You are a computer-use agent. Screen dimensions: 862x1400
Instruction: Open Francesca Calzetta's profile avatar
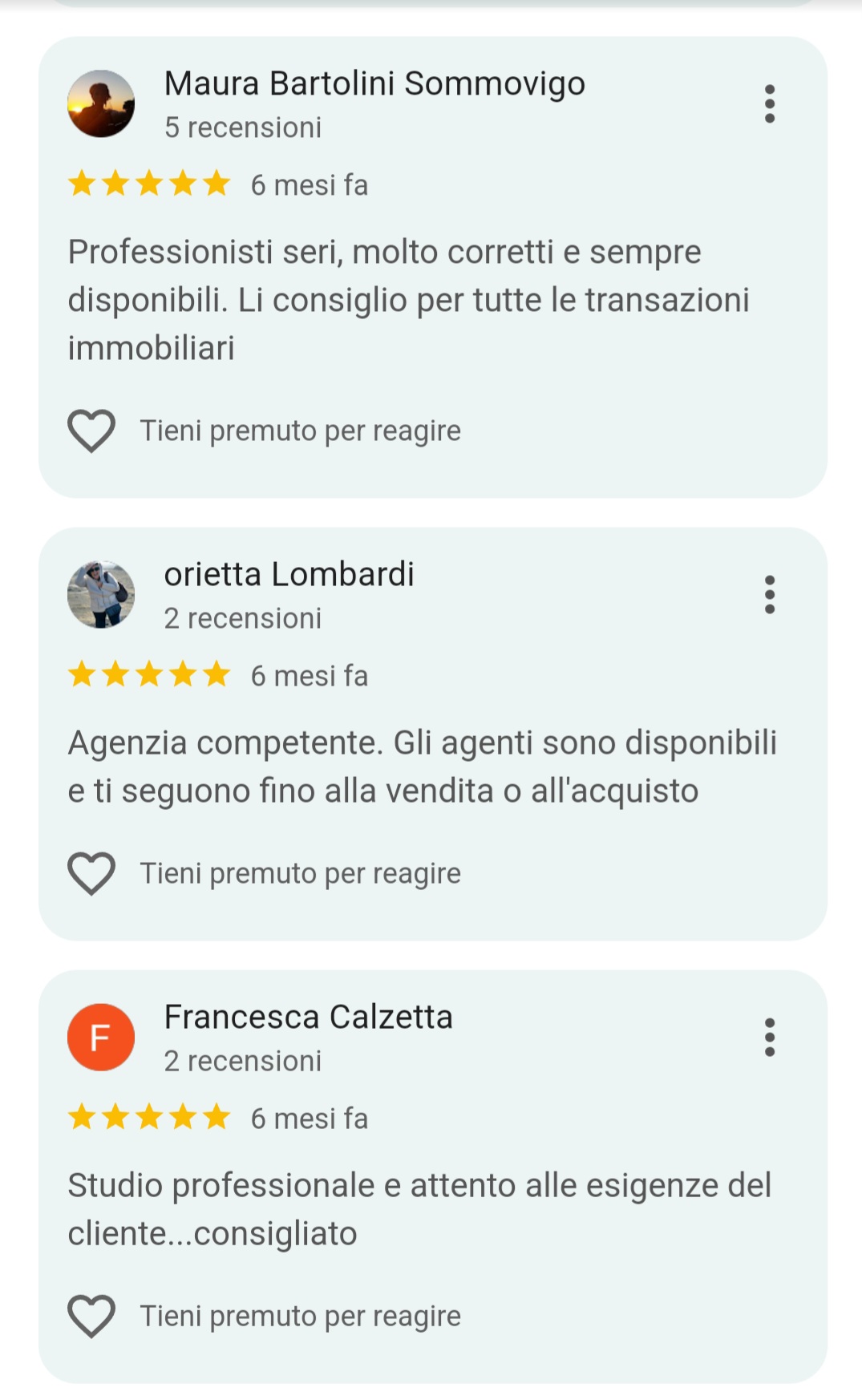[x=101, y=1038]
